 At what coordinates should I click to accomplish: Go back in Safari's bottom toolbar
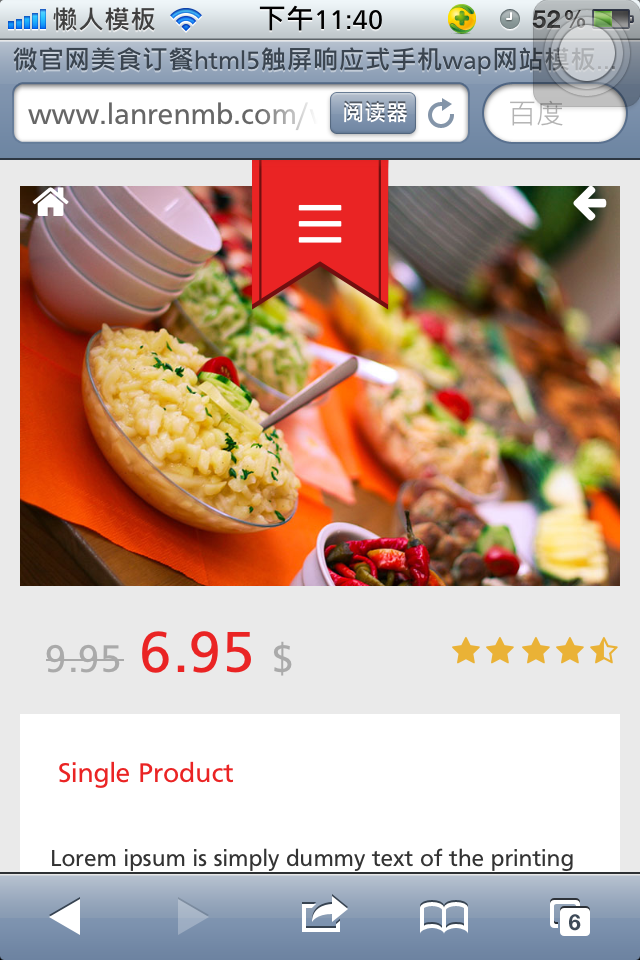tap(65, 916)
